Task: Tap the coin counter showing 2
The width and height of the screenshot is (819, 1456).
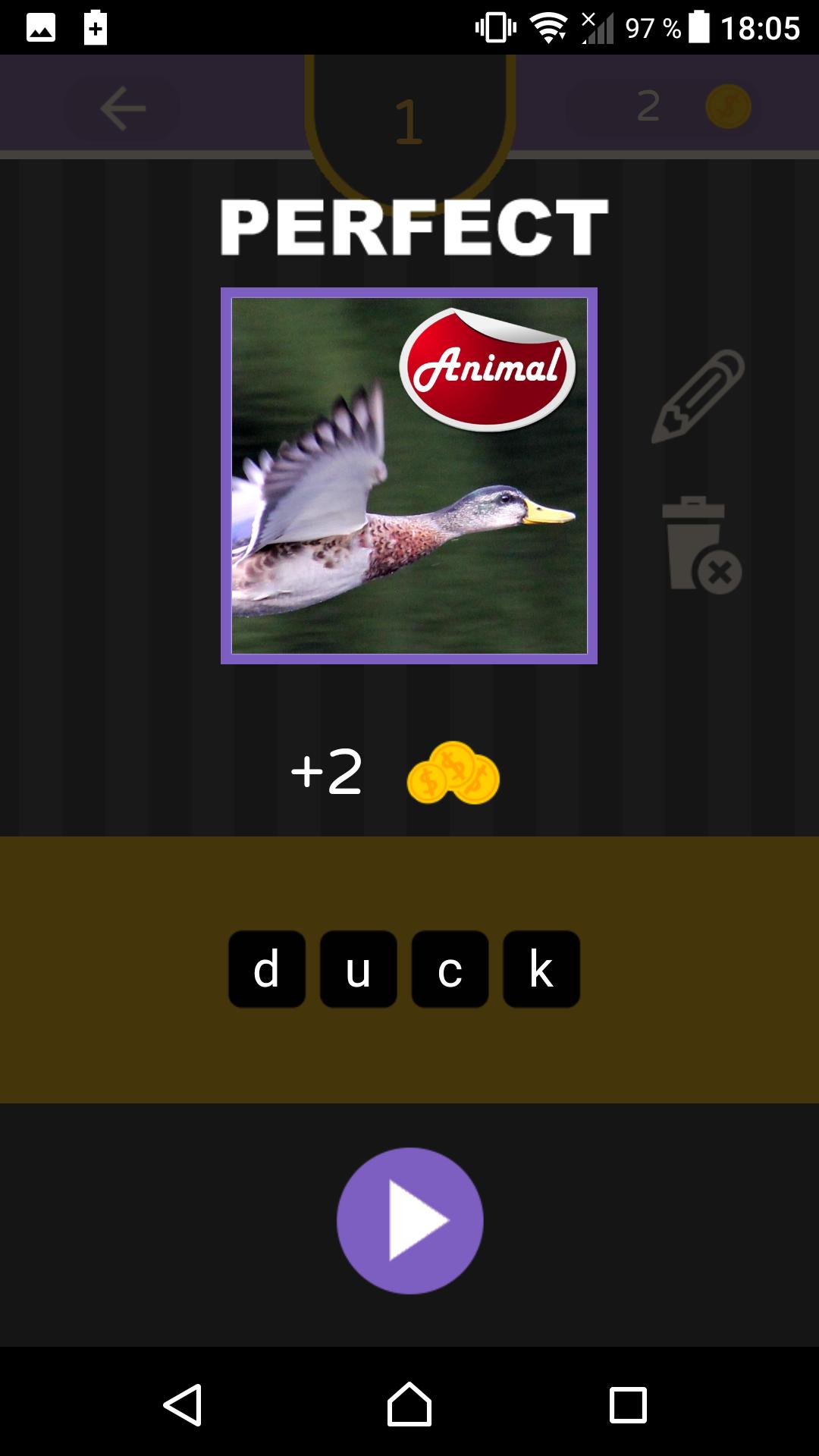Action: coord(647,106)
